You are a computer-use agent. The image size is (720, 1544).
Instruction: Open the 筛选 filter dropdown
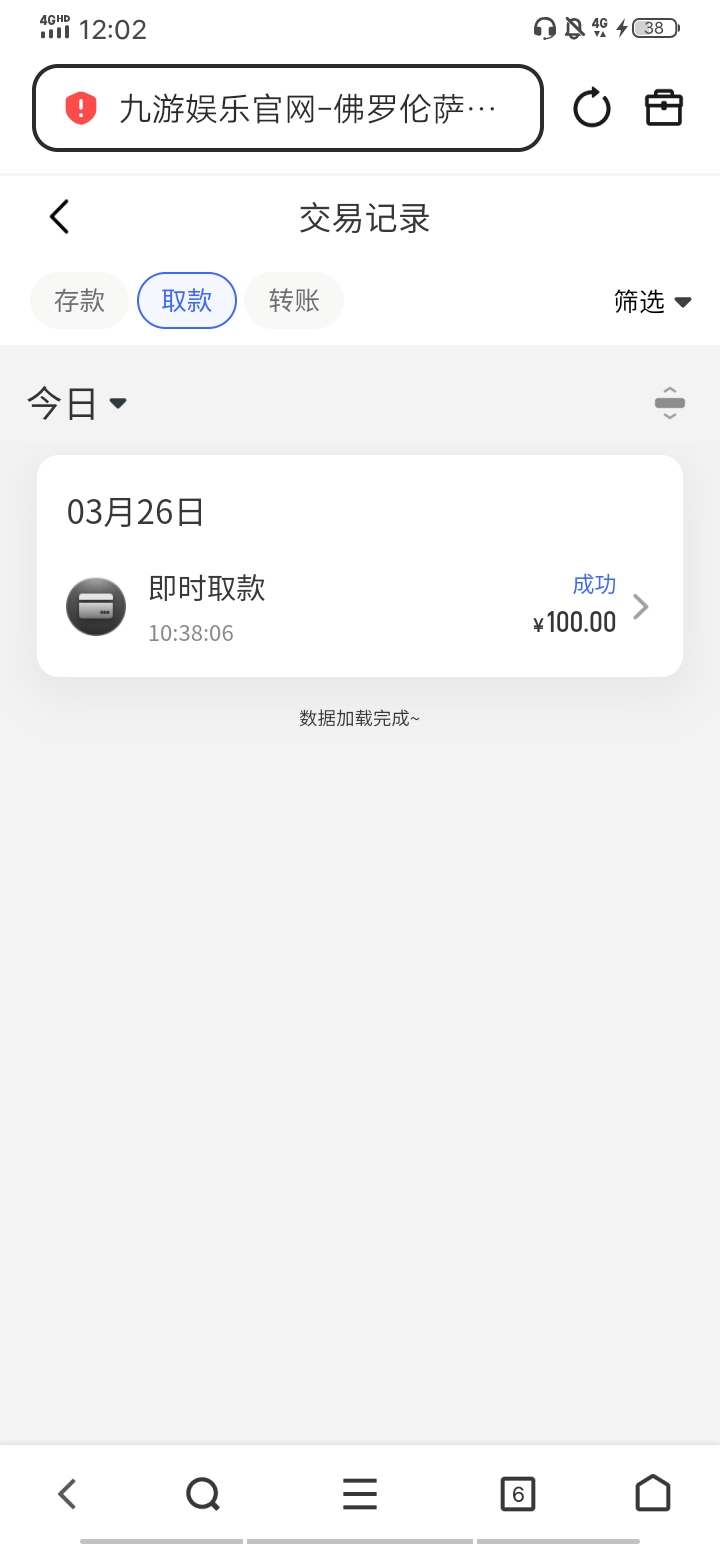click(x=652, y=301)
